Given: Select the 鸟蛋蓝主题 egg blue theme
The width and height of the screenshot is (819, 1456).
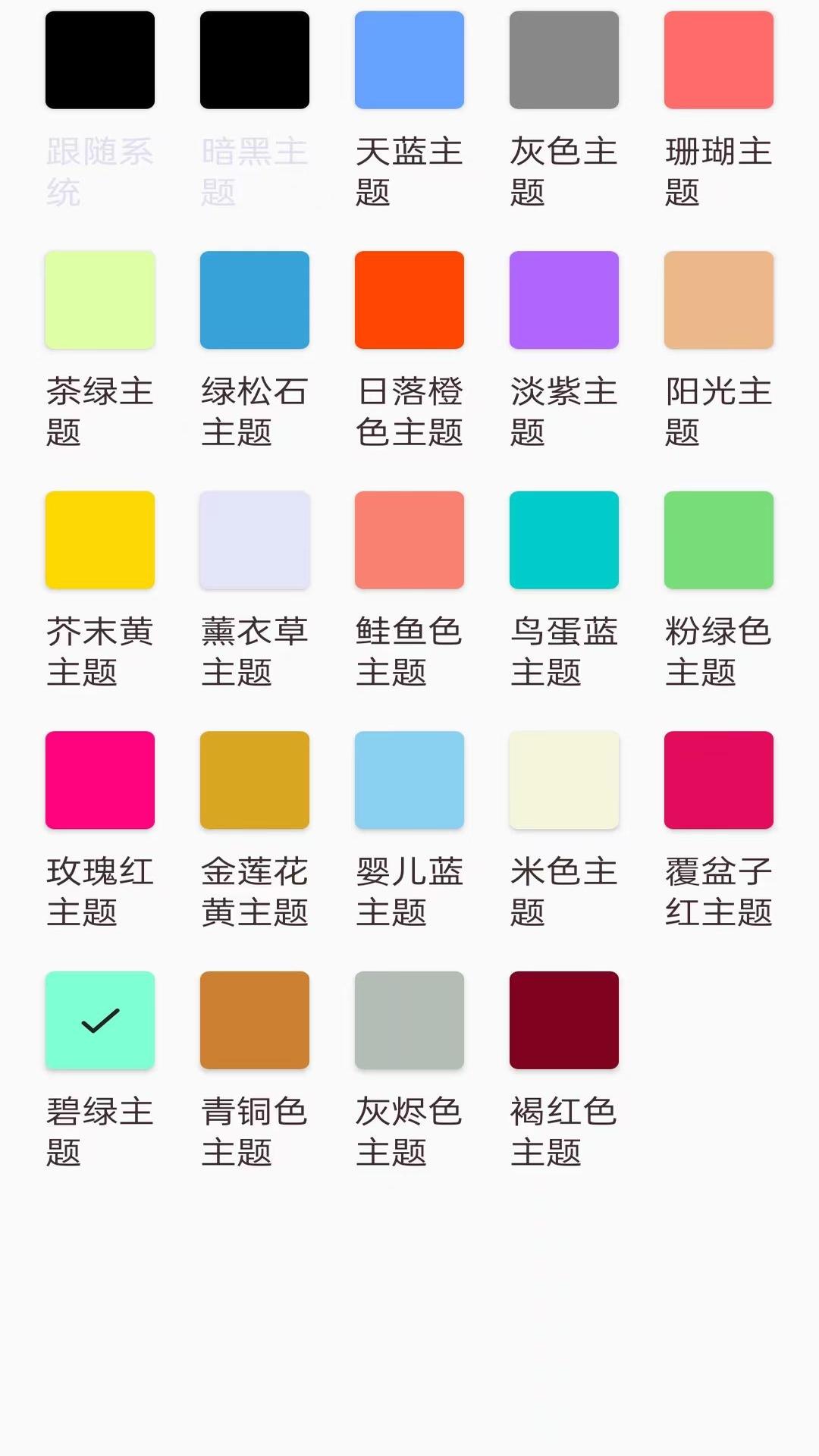Looking at the screenshot, I should [564, 540].
